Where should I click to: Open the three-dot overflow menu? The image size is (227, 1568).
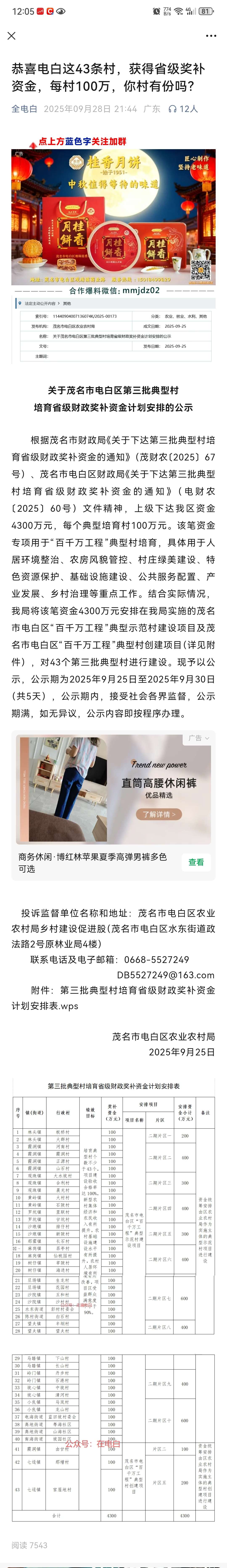coord(211,36)
